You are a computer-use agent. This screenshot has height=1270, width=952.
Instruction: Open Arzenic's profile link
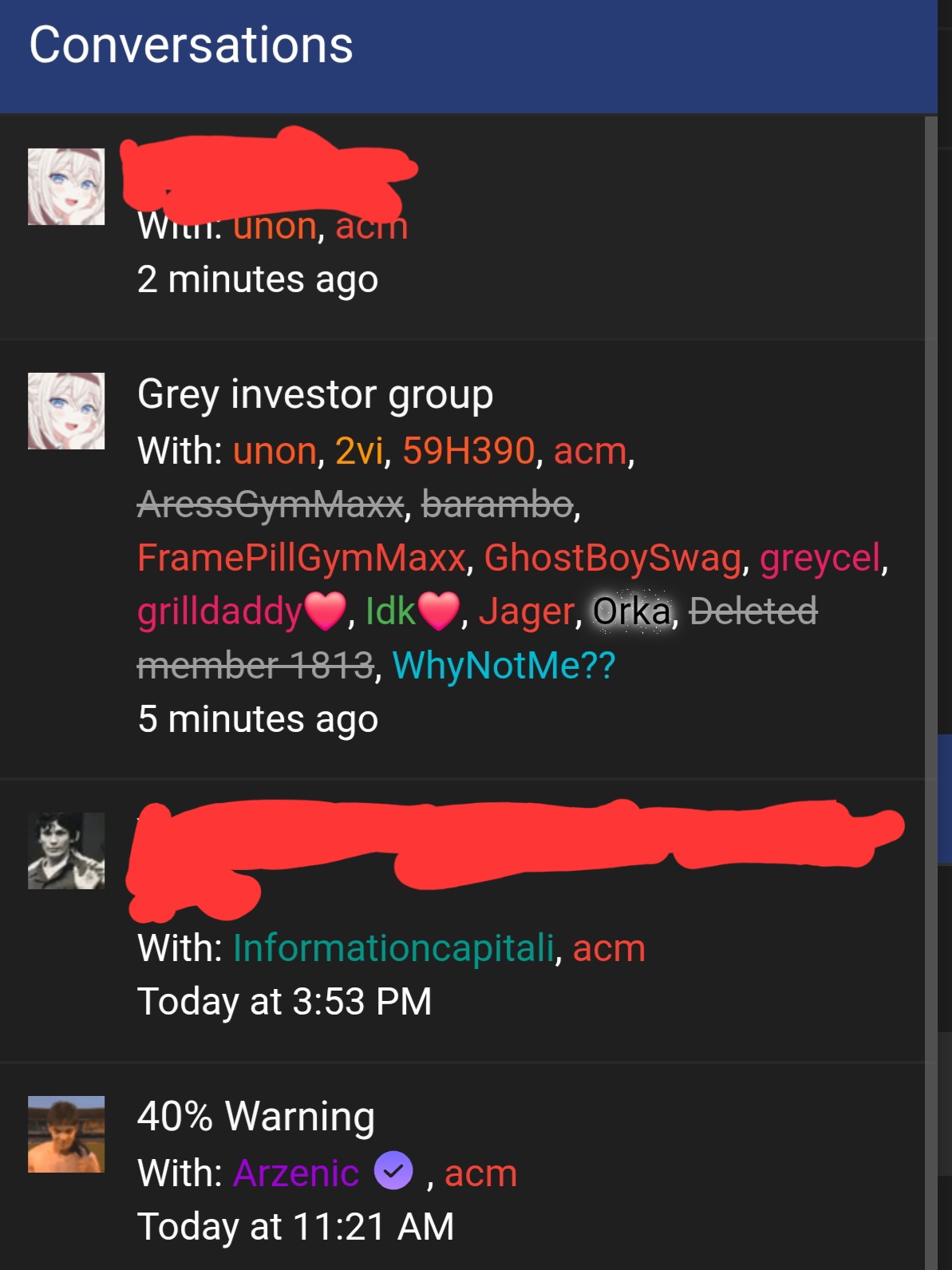click(296, 1173)
